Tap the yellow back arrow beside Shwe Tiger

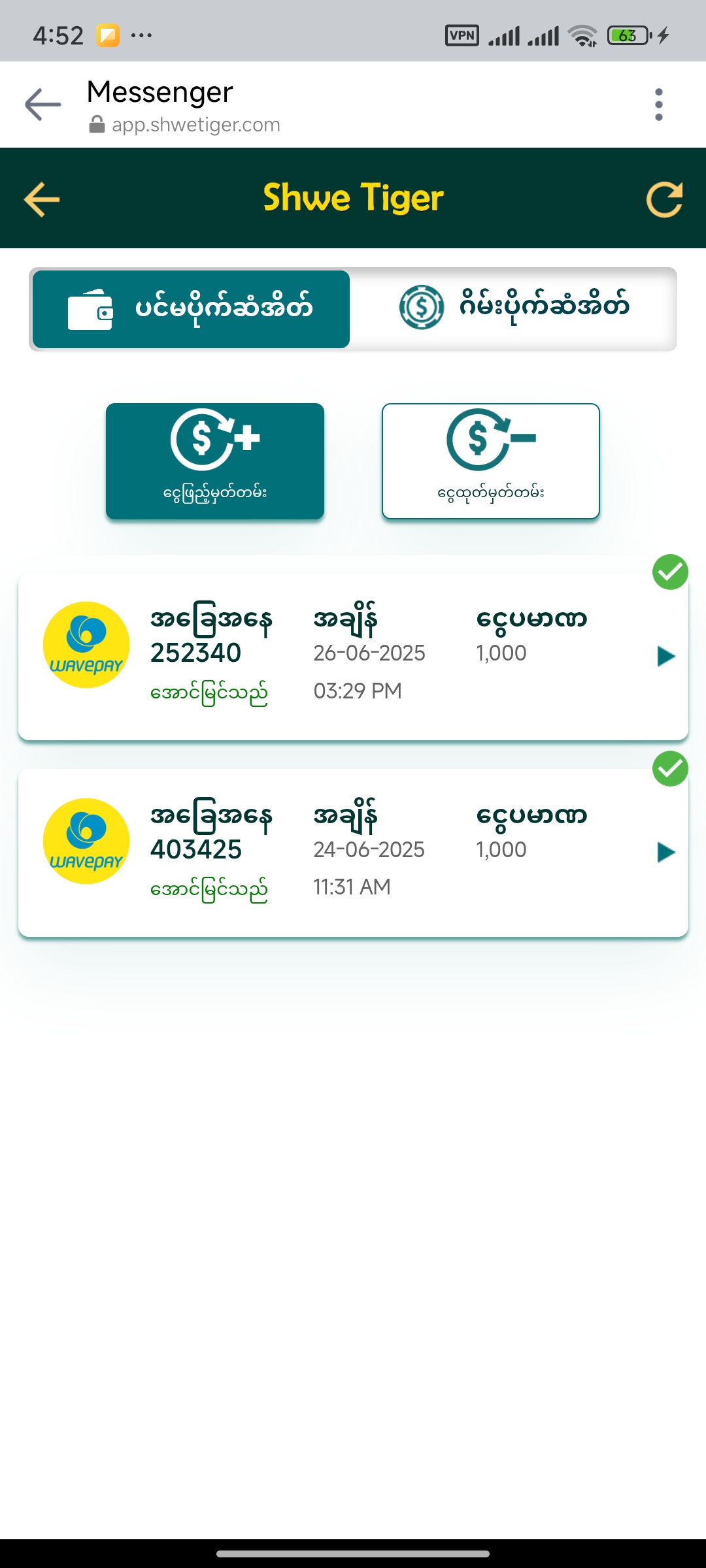click(42, 199)
